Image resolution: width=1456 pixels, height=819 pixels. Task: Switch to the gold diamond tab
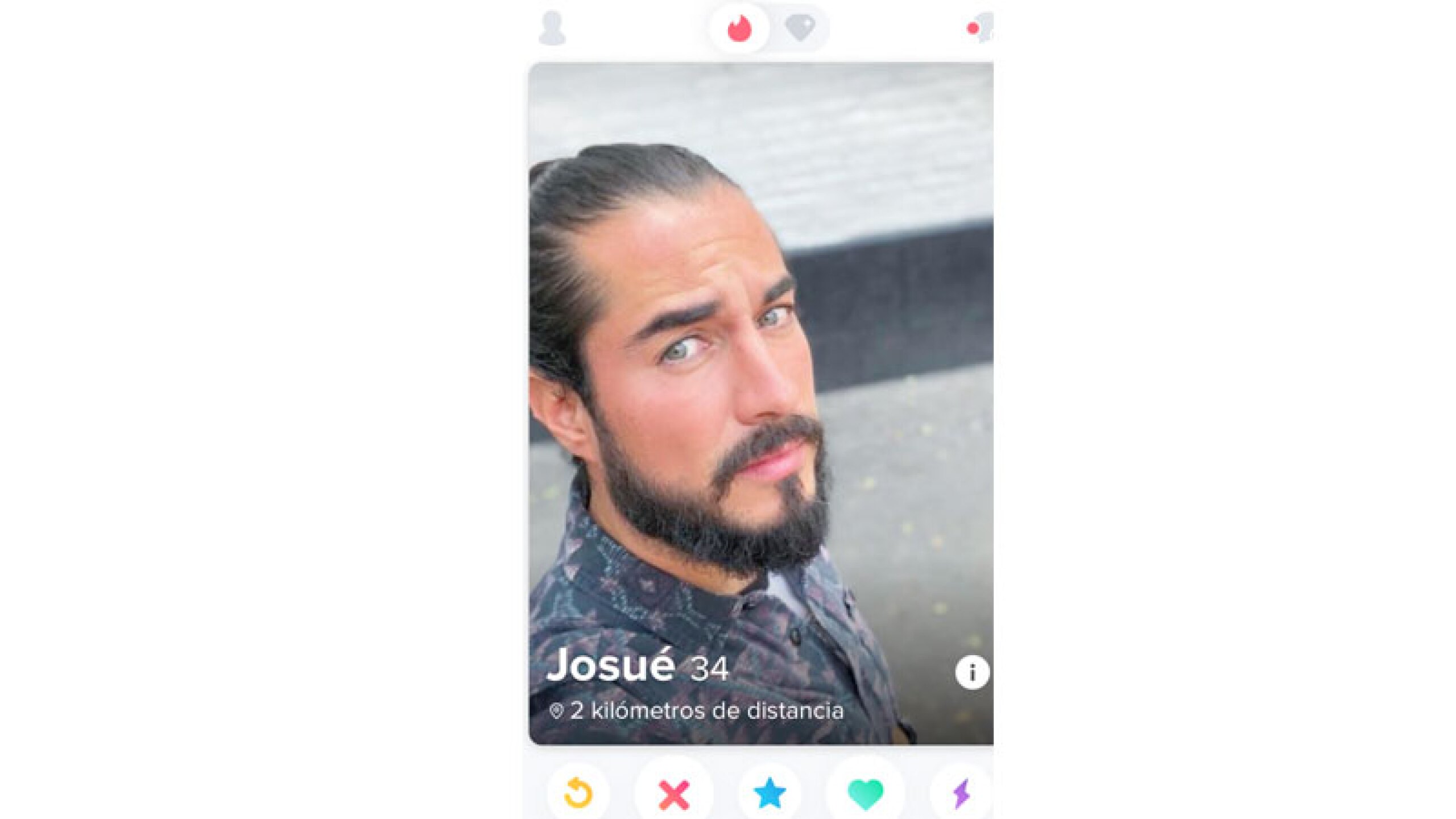coord(800,28)
